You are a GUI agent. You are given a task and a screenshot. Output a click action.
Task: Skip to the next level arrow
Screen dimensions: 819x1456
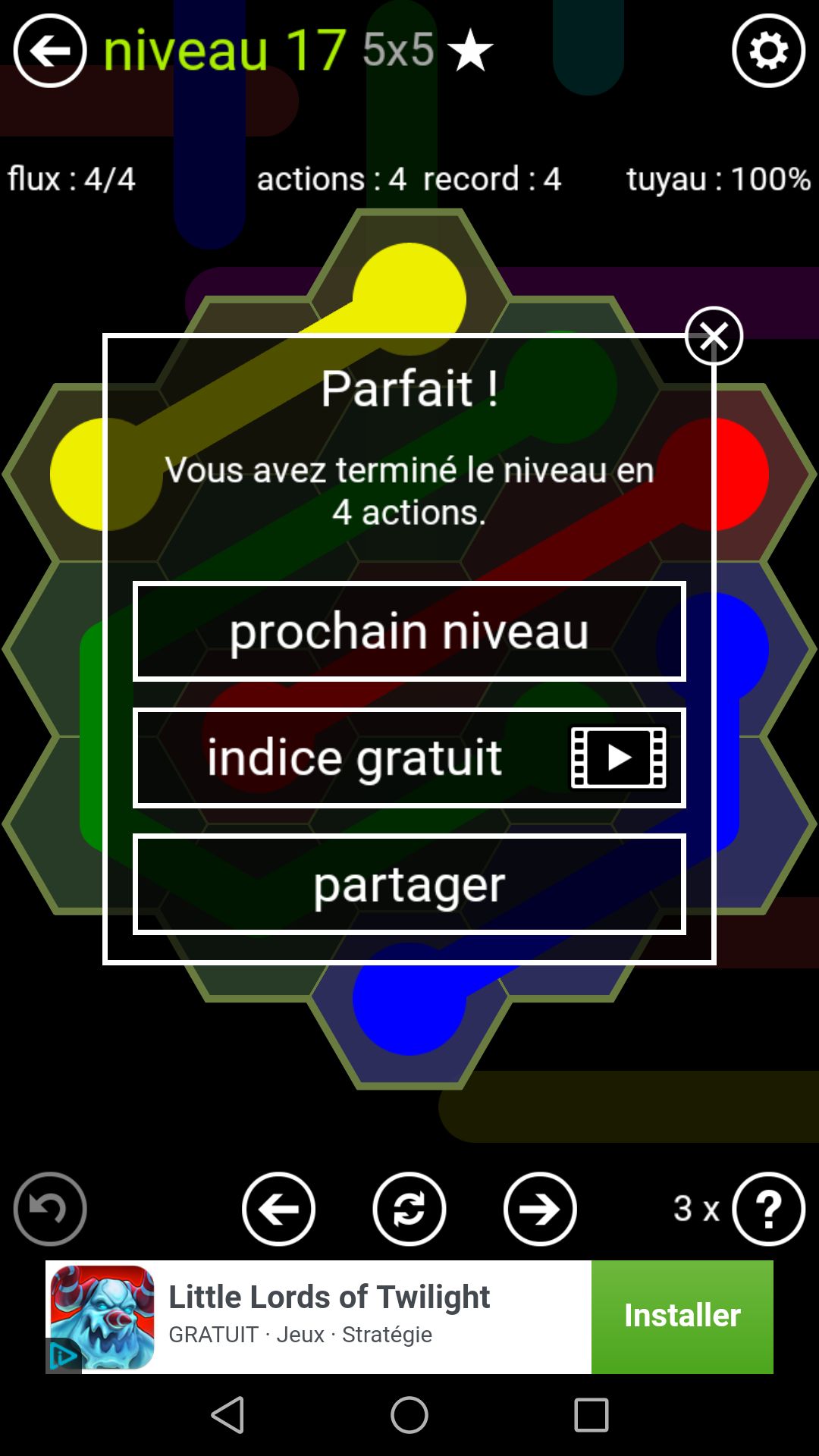pos(540,1209)
